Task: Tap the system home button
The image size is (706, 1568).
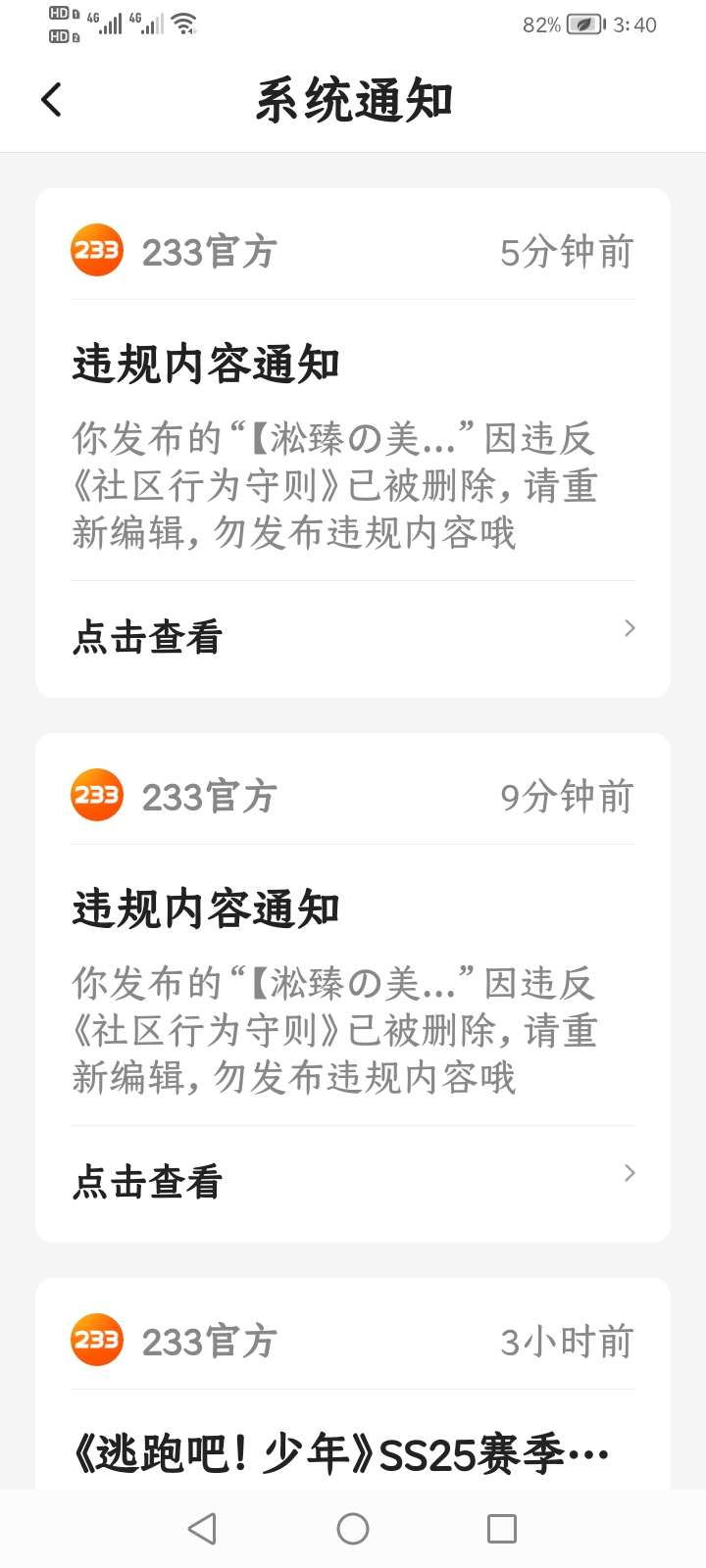Action: [353, 1528]
